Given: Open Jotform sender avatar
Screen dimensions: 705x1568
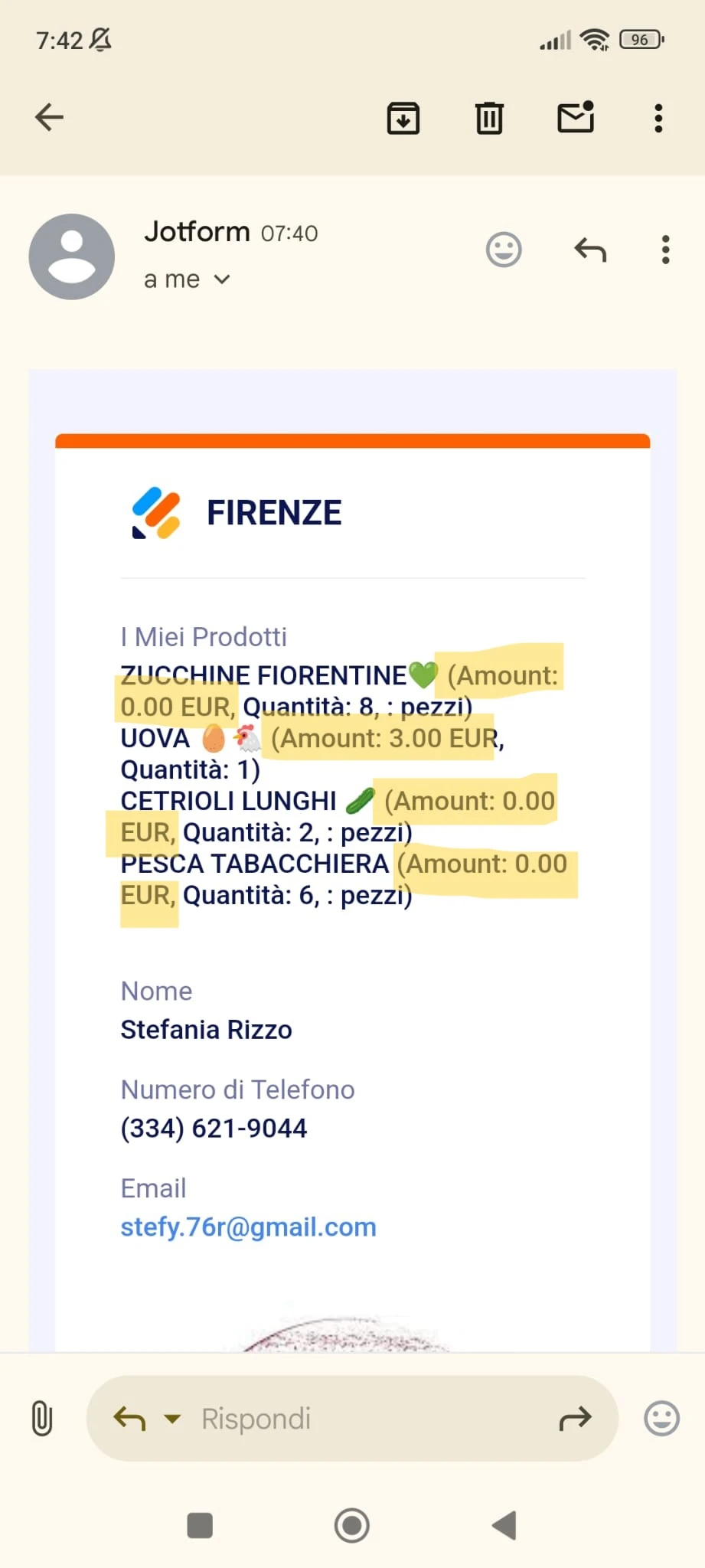Looking at the screenshot, I should [72, 256].
